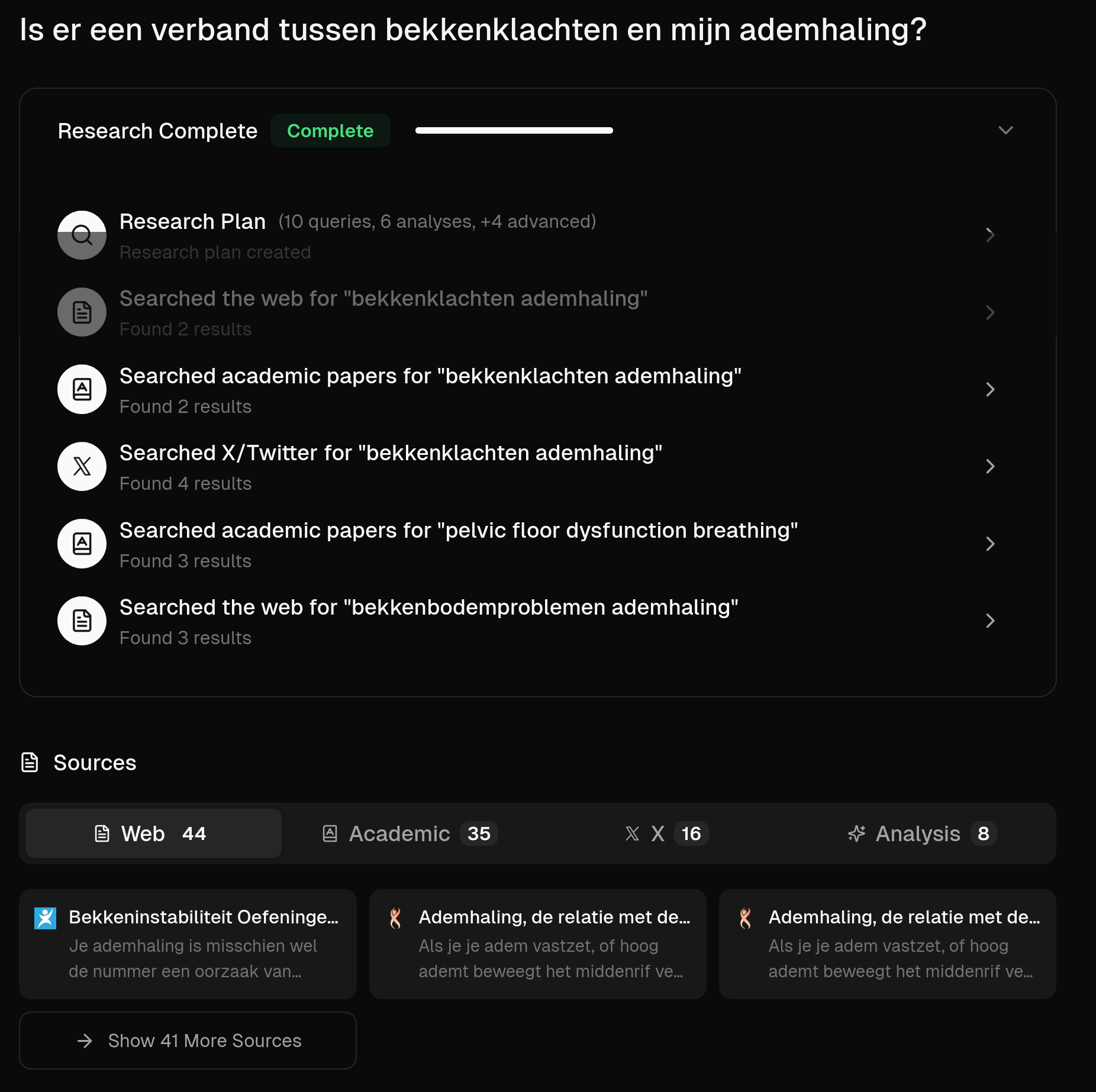Open the middle Ademhaling source card
Viewport: 1096px width, 1092px height.
coord(537,944)
